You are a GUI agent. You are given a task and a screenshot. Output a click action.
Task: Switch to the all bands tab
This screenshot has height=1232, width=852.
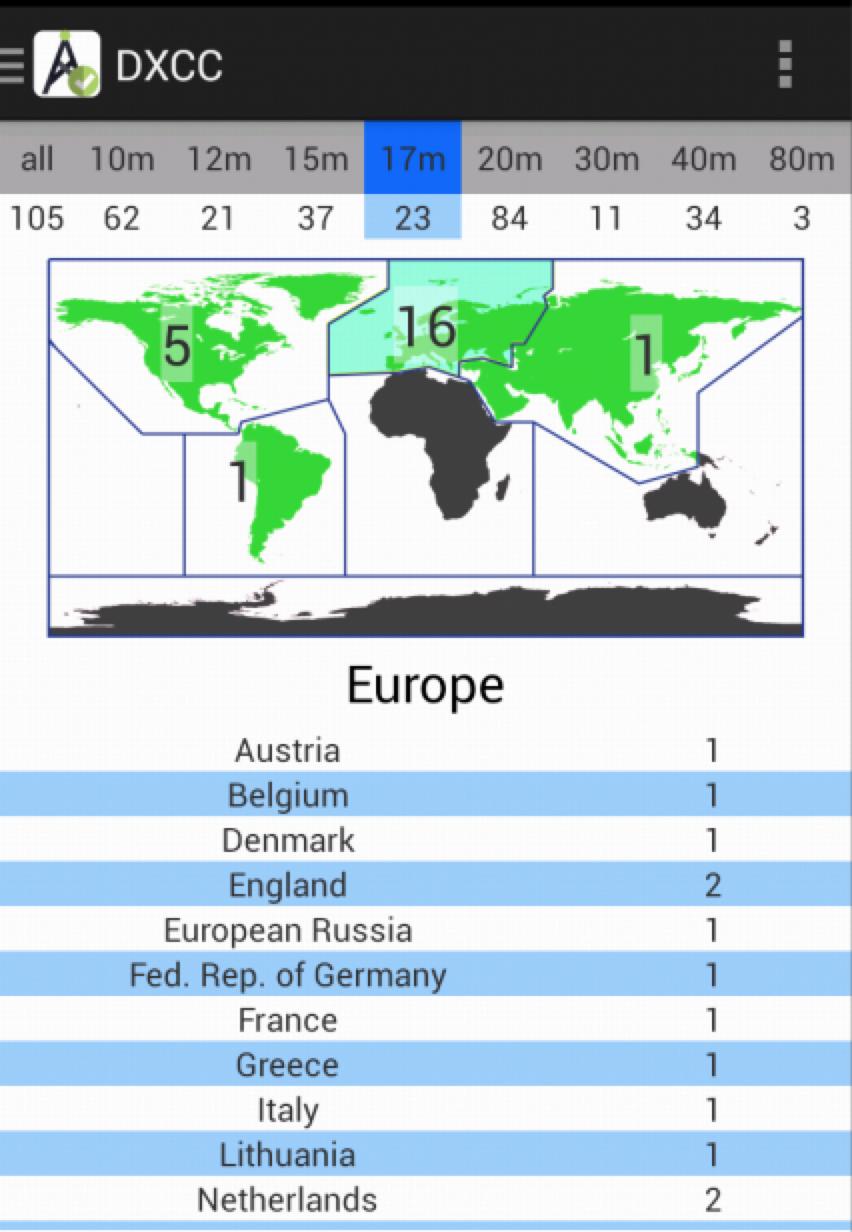(x=37, y=158)
